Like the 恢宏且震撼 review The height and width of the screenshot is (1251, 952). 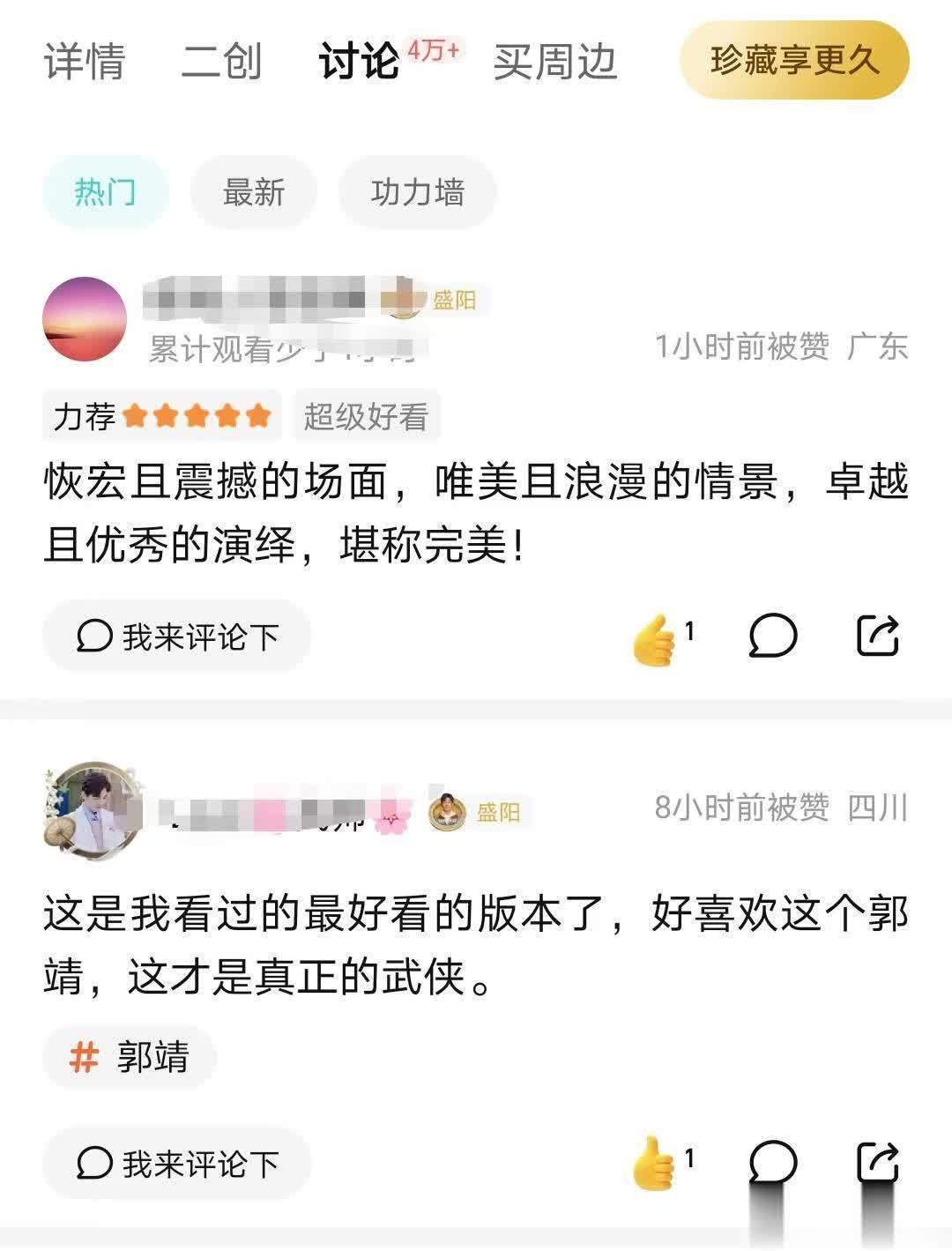654,638
